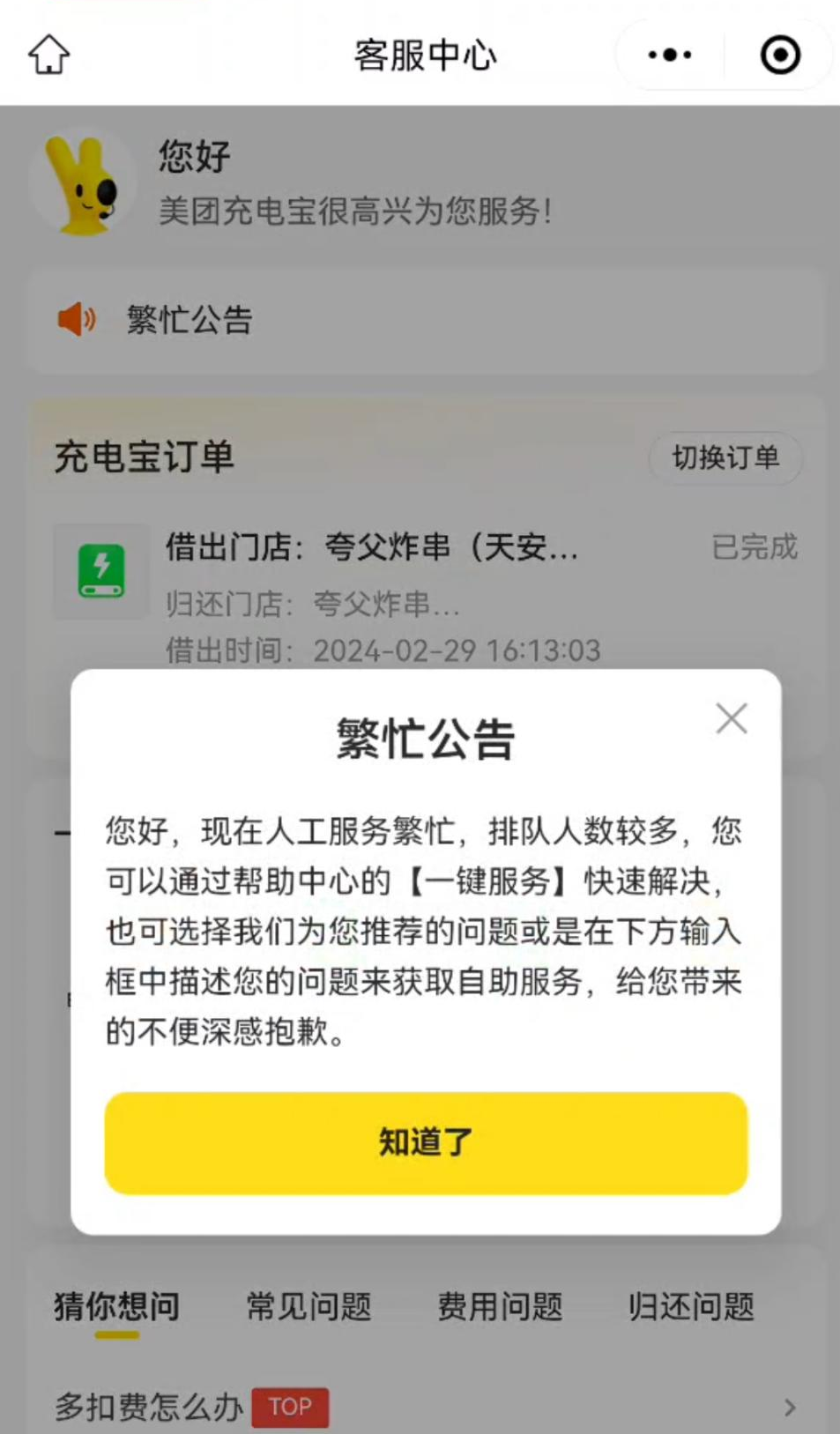Go to the home icon
Screen dimensions: 840x1434
[49, 55]
